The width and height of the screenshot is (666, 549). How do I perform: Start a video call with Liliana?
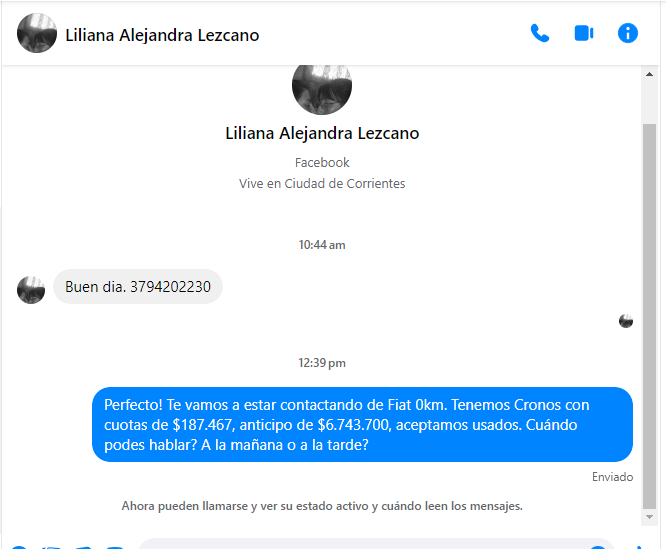tap(584, 33)
